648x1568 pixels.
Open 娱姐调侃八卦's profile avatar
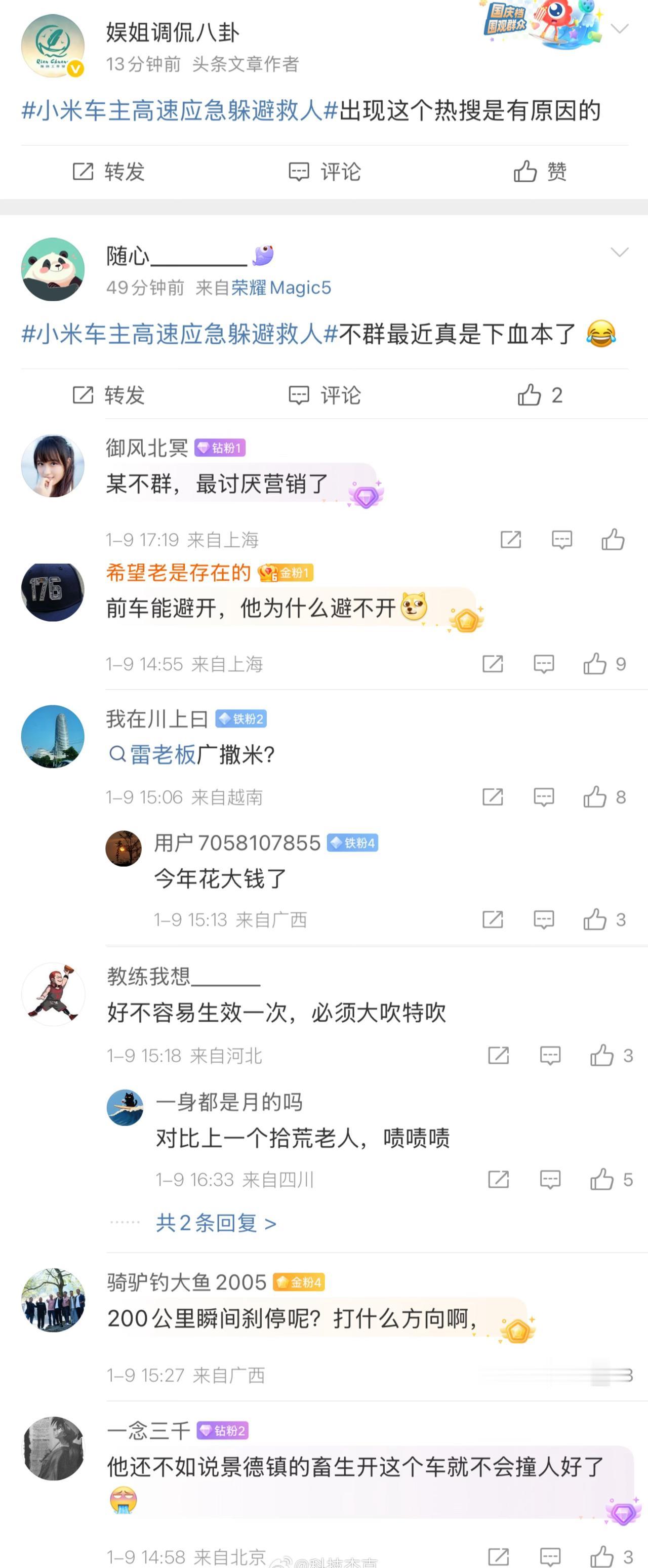pyautogui.click(x=53, y=46)
